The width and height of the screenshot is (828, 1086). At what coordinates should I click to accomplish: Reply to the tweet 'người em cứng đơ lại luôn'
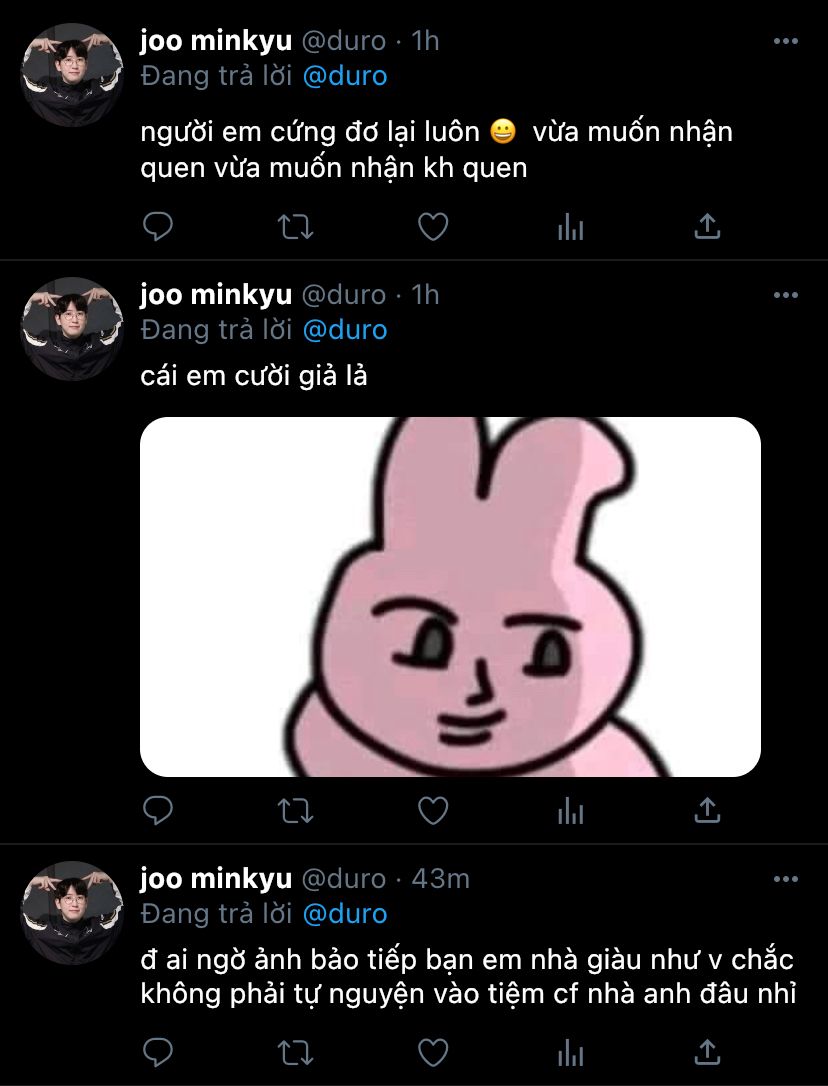(157, 226)
